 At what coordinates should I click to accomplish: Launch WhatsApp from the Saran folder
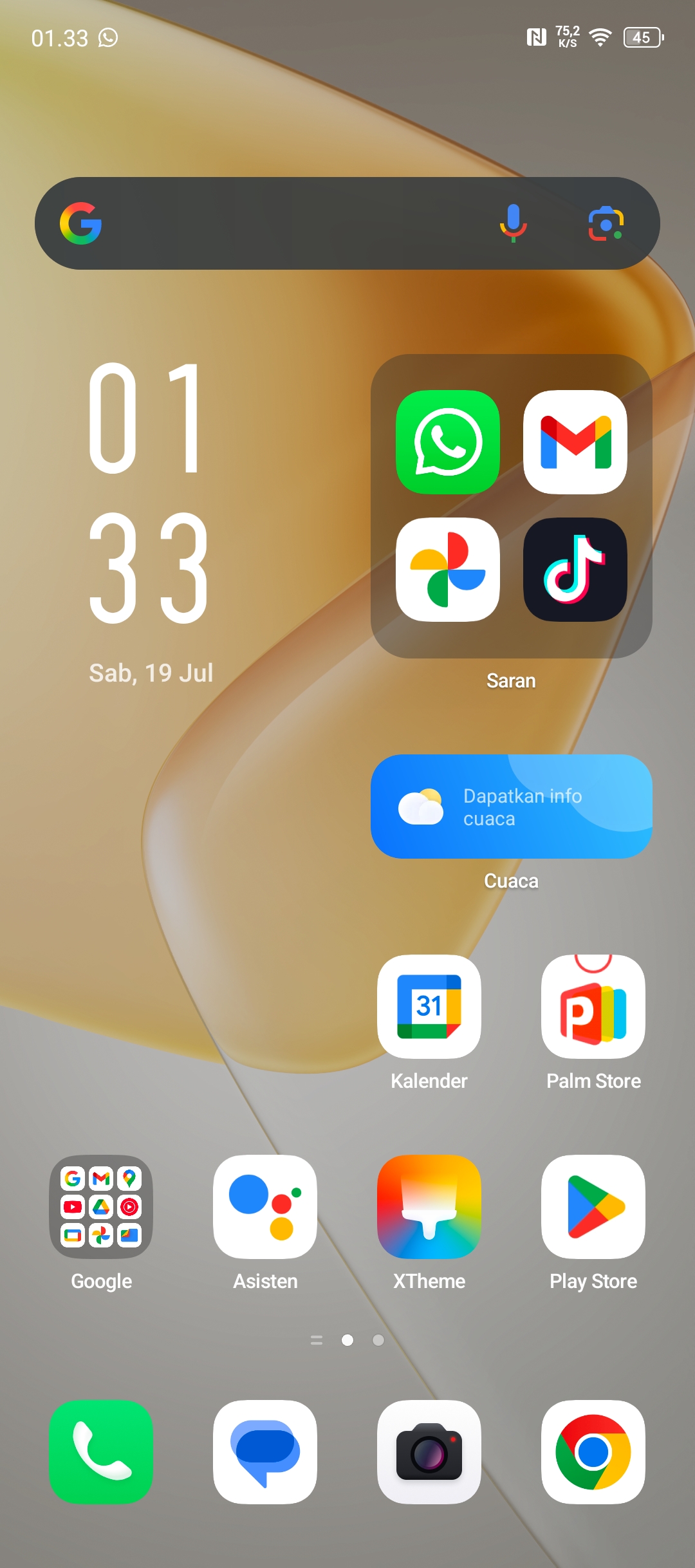(448, 442)
